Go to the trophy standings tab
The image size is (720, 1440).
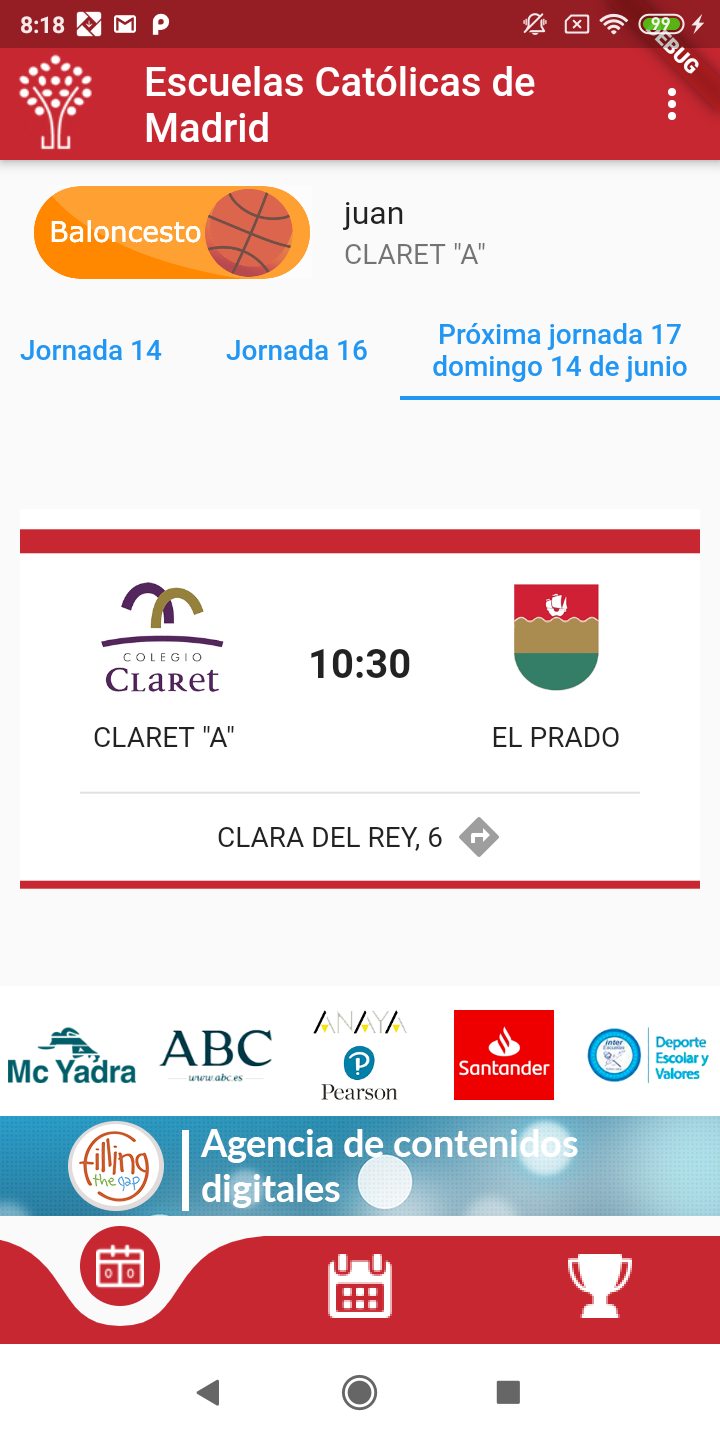coord(599,1286)
